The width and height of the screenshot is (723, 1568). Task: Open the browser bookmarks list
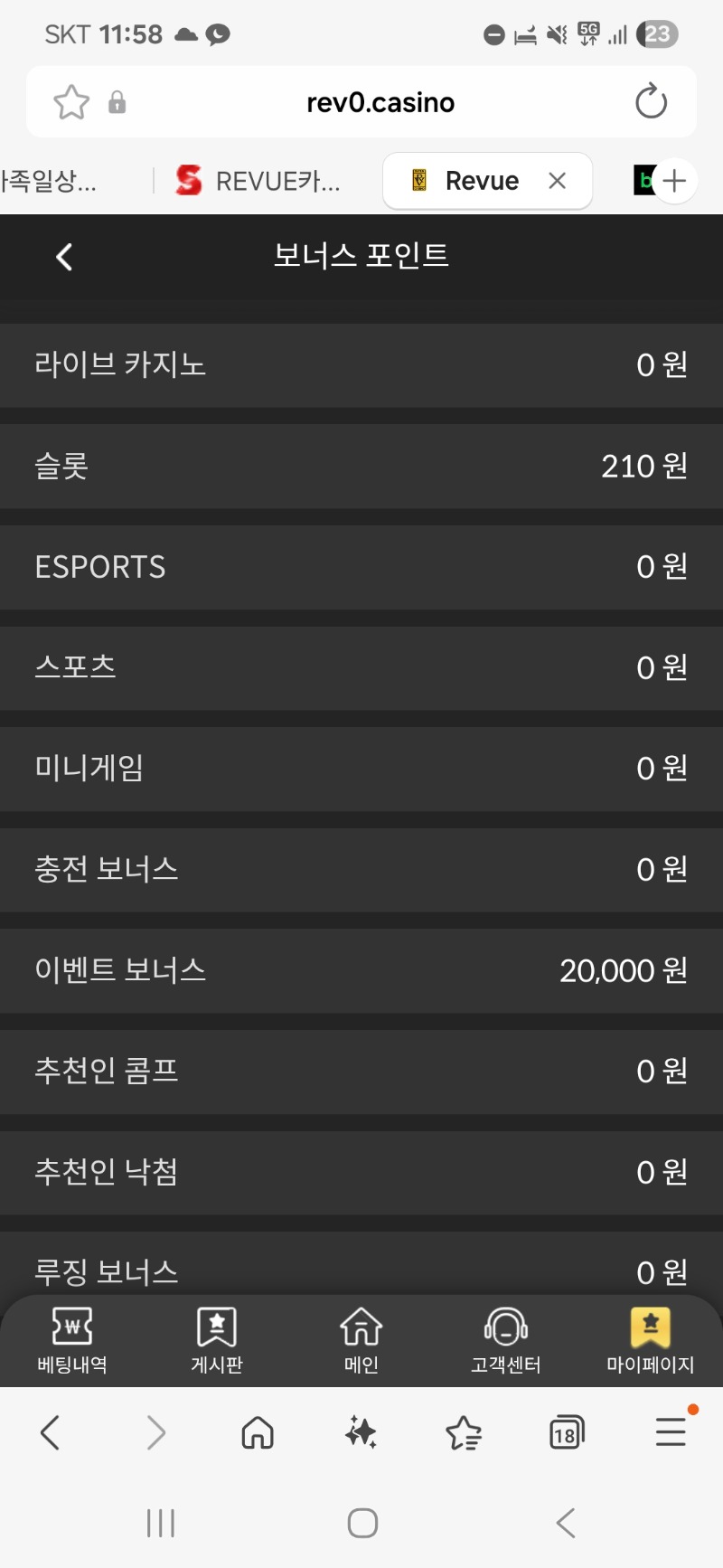coord(464,1433)
